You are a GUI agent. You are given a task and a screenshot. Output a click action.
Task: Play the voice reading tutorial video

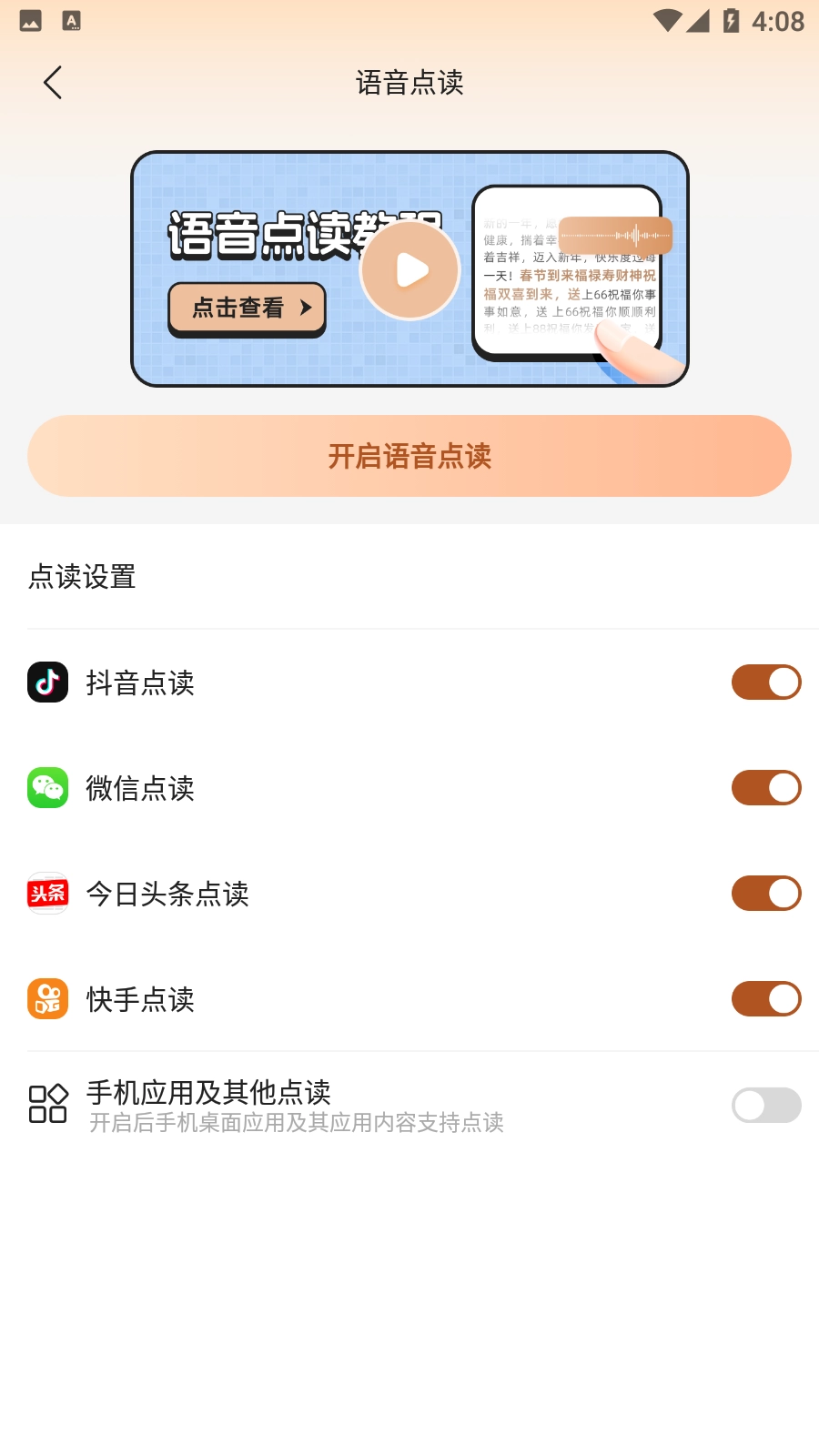click(410, 268)
